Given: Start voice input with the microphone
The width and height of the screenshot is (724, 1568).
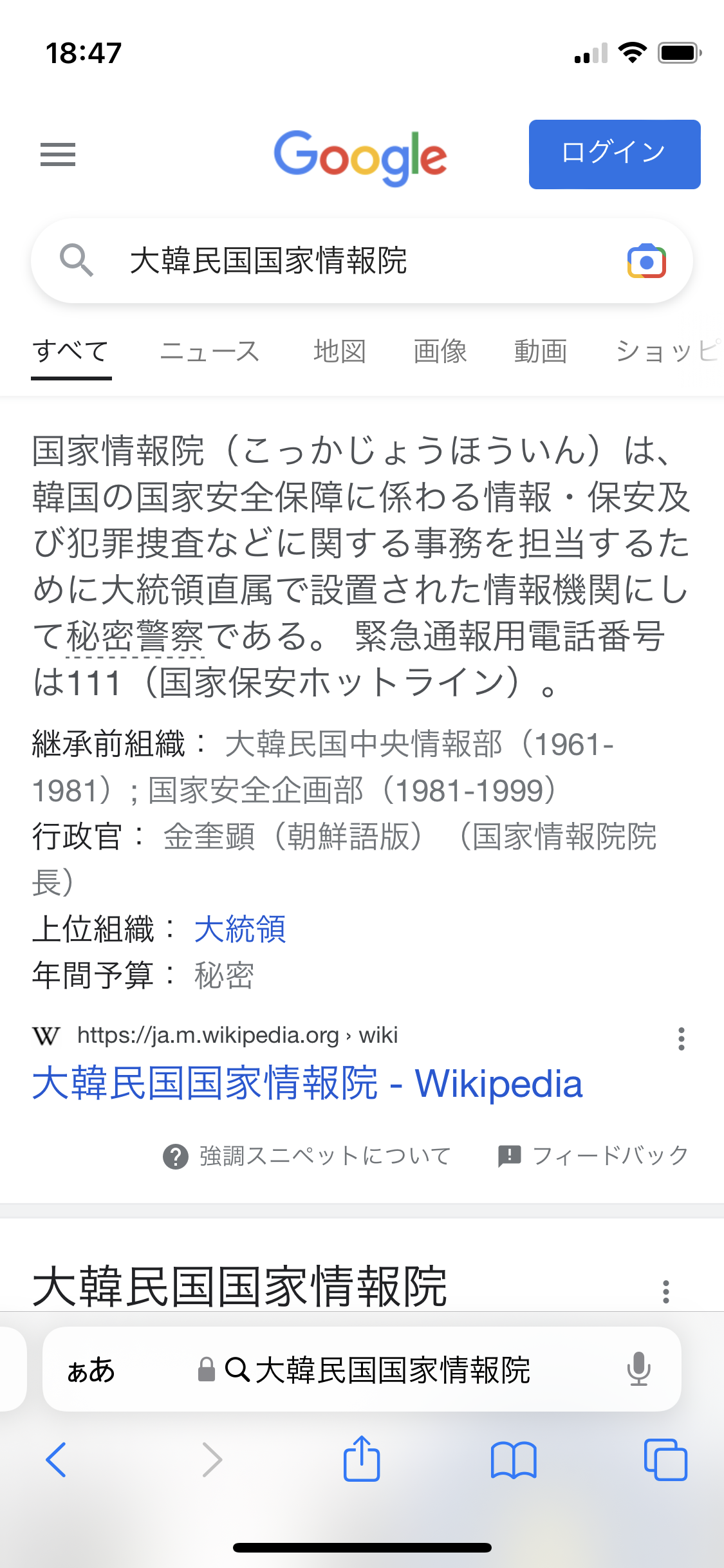Looking at the screenshot, I should [638, 1369].
